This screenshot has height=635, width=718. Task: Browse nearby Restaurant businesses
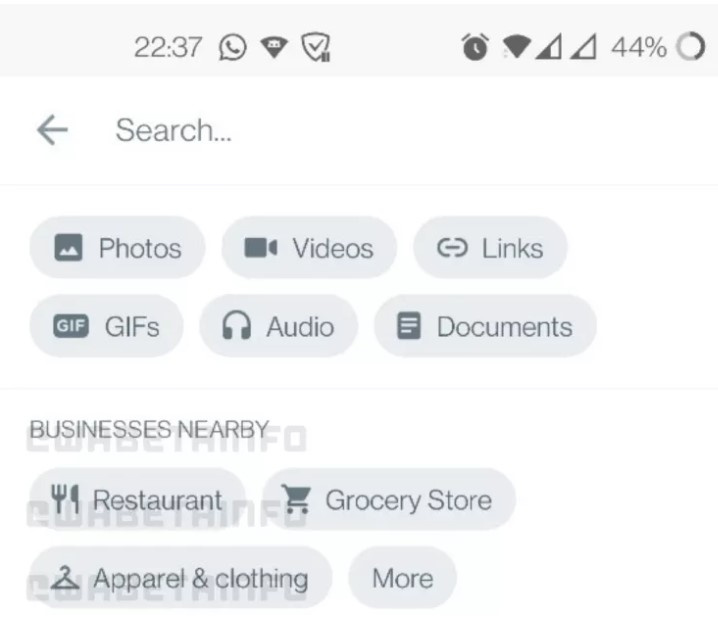tap(137, 499)
